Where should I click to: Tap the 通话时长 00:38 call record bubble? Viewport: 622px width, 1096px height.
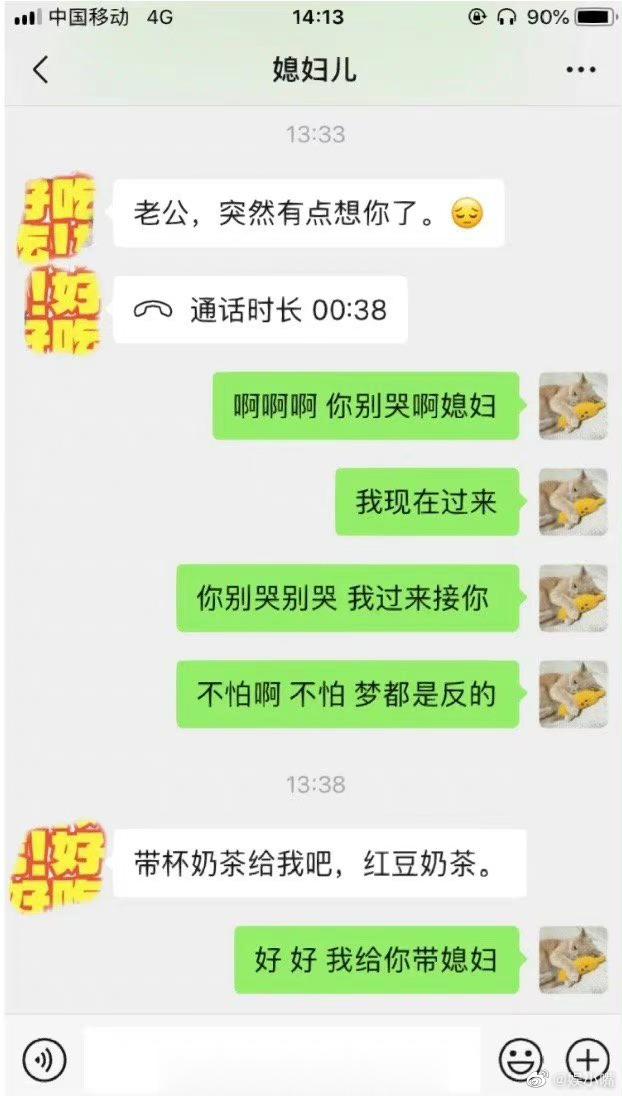pos(260,310)
